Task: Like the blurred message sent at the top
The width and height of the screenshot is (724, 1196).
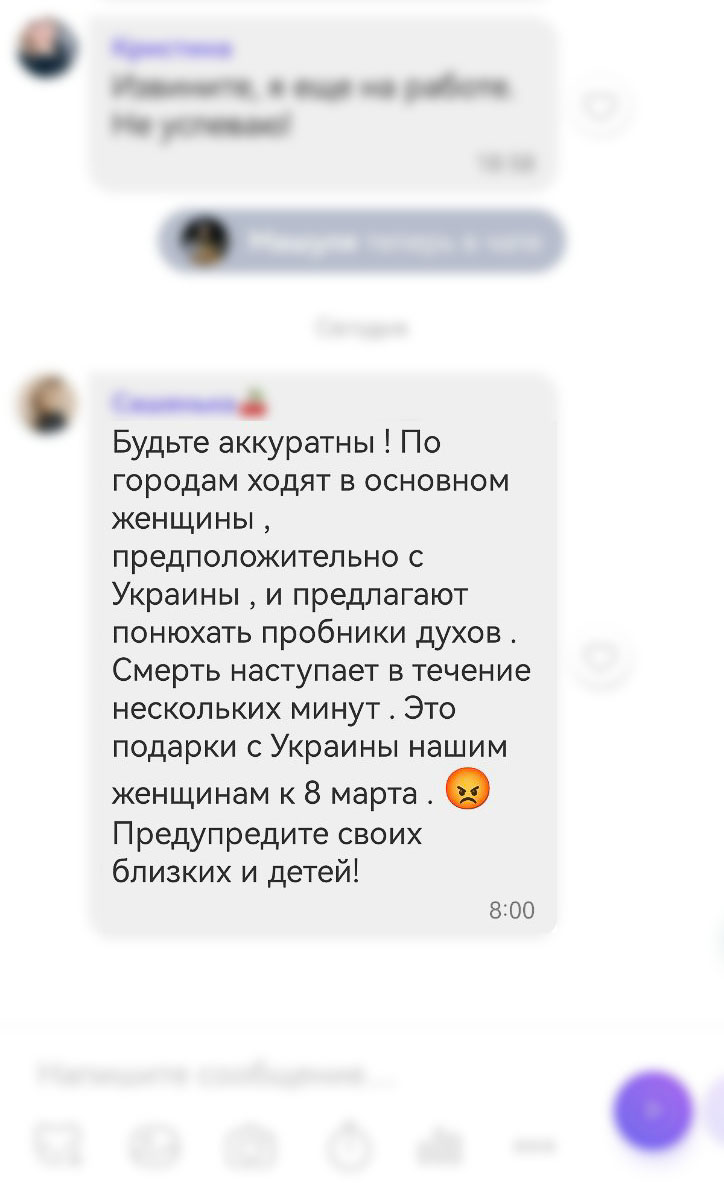Action: click(x=601, y=105)
